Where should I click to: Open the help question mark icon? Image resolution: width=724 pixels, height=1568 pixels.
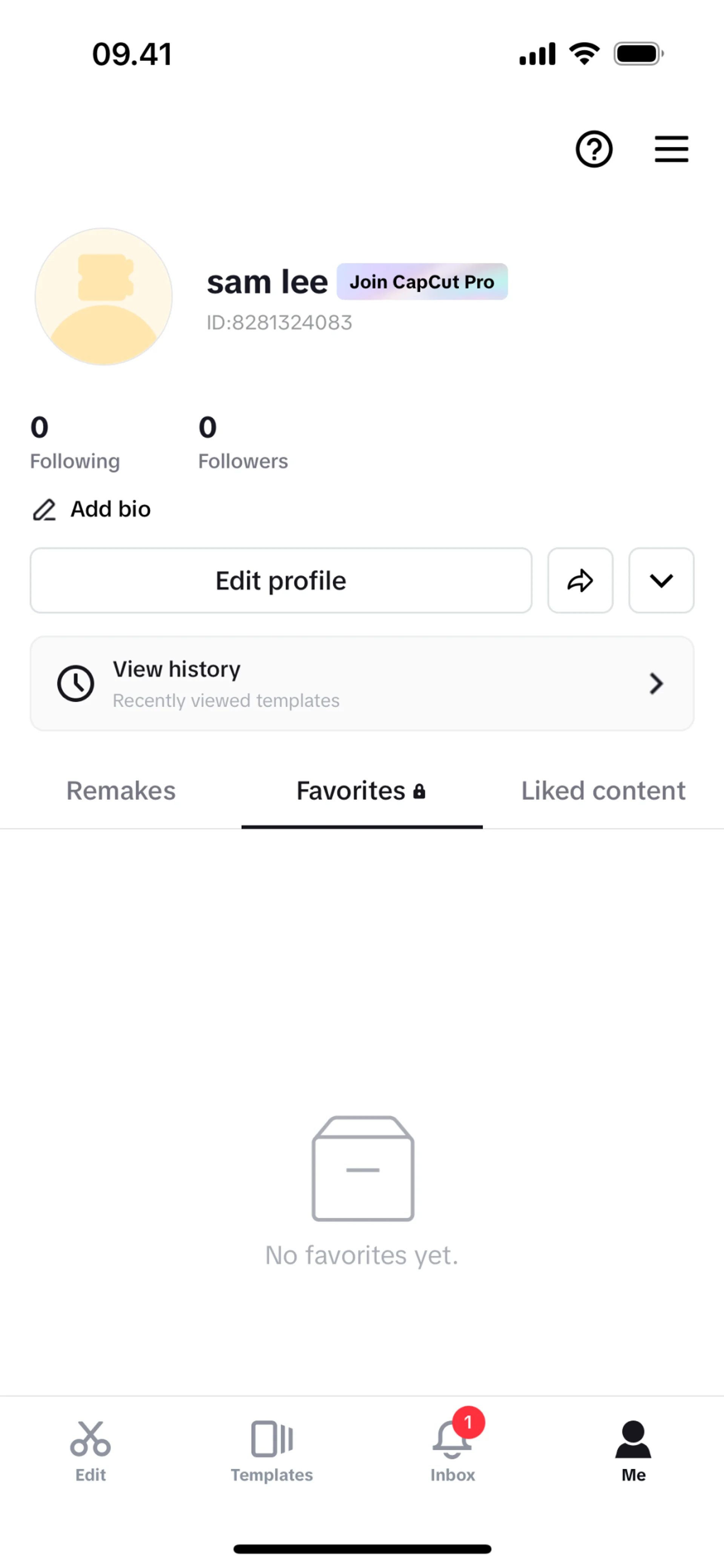(594, 149)
